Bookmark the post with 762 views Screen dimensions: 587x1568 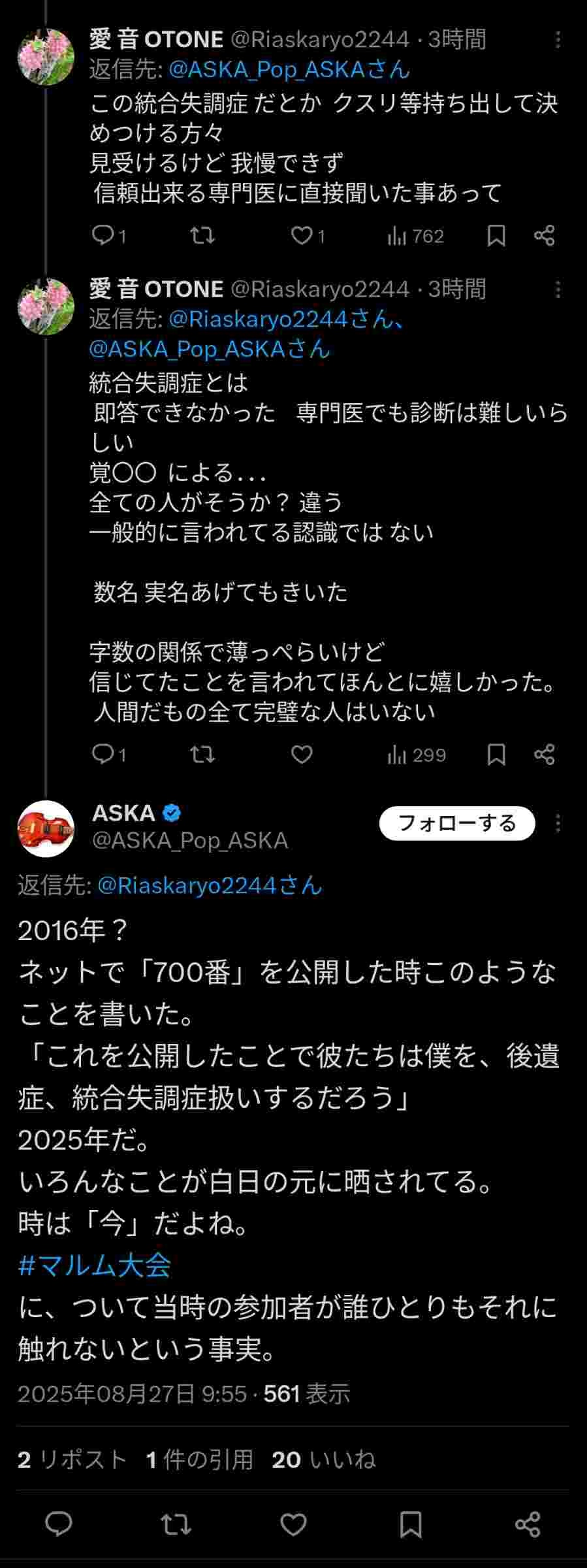click(x=496, y=236)
